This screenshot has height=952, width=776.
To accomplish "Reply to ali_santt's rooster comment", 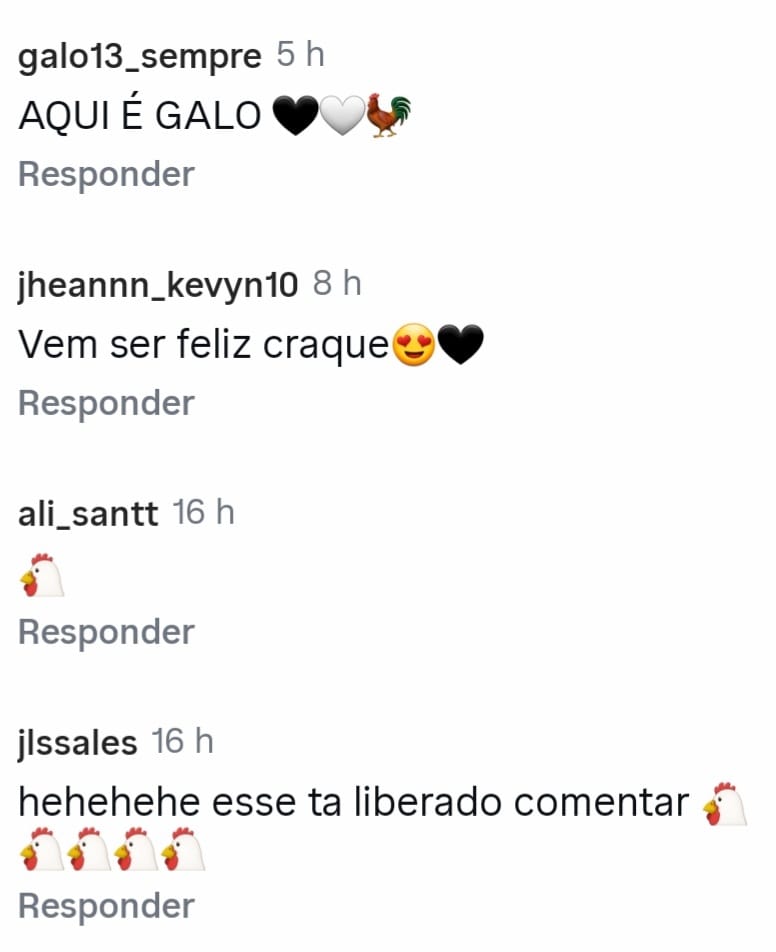I will [x=106, y=633].
